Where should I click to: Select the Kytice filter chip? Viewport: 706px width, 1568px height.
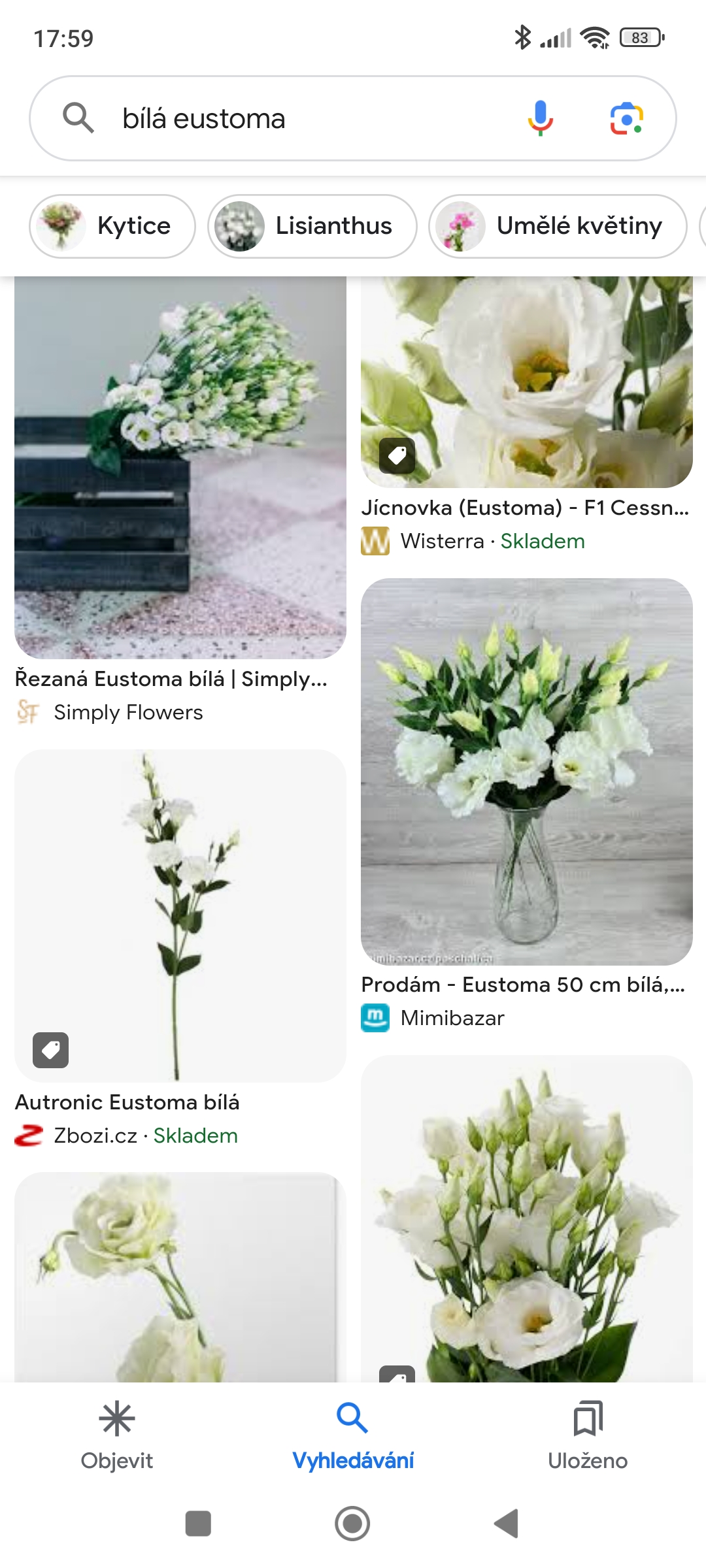point(112,226)
